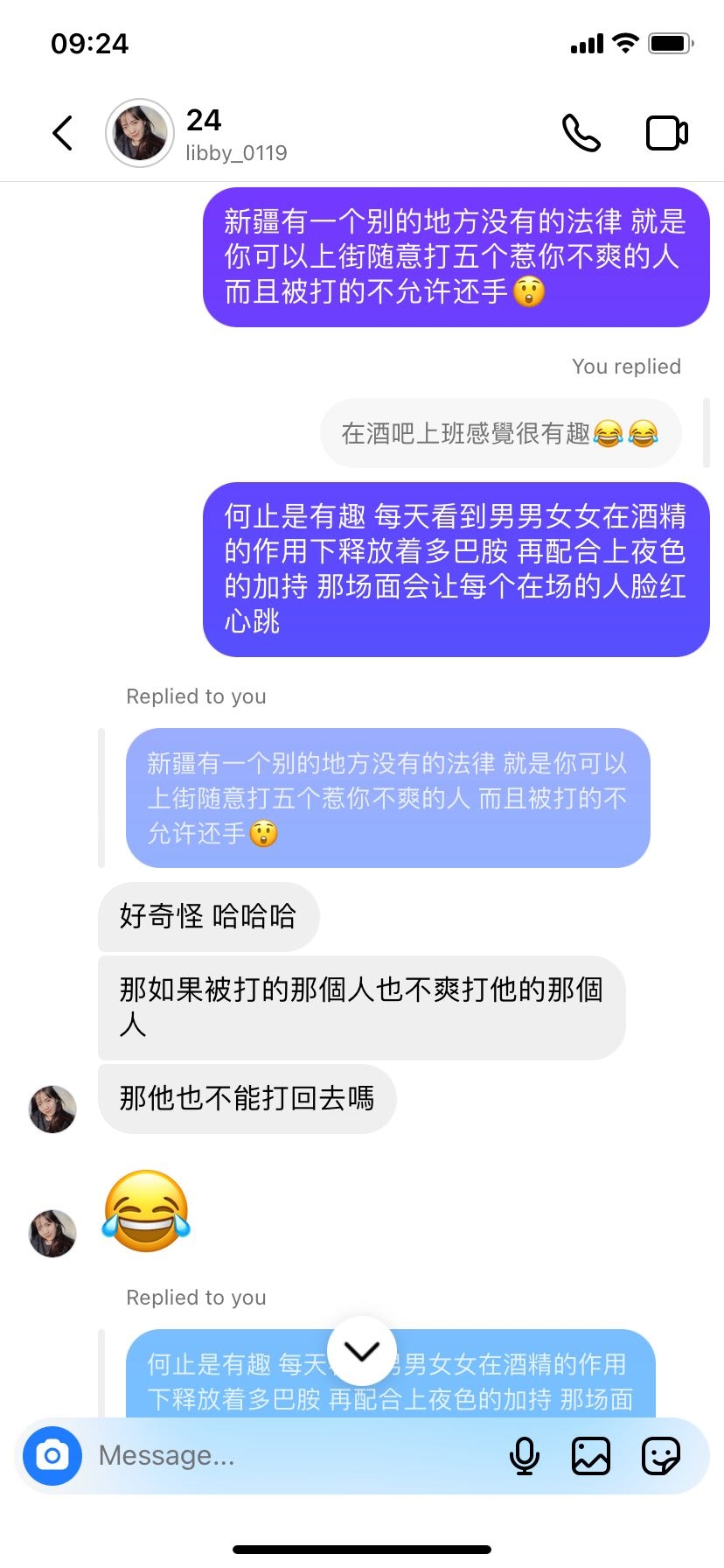This screenshot has height=1568, width=724.
Task: Start a video call with libby_0119
Action: (x=666, y=134)
